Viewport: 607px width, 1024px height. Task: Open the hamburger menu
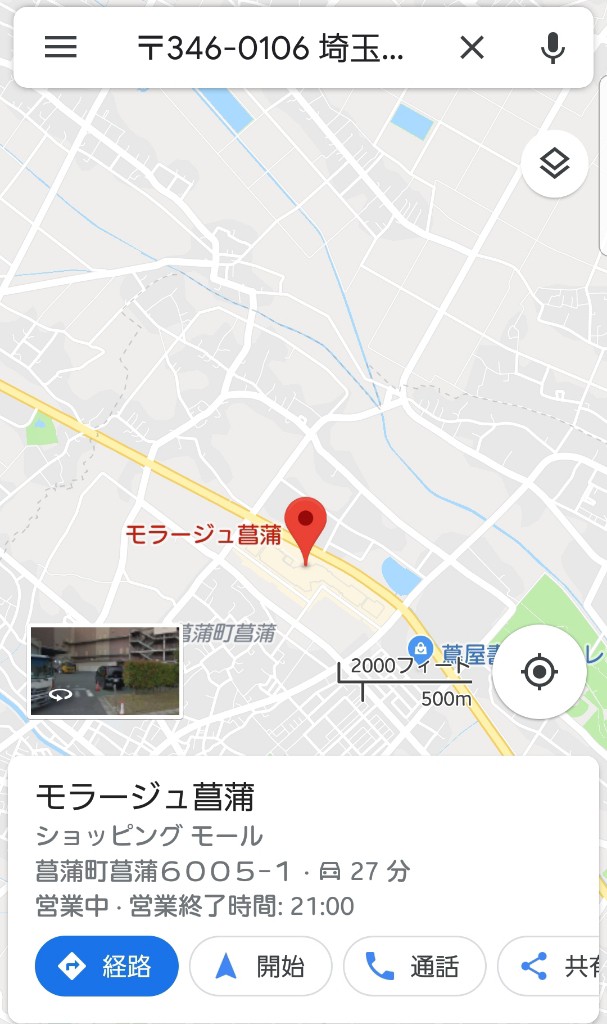pyautogui.click(x=61, y=48)
